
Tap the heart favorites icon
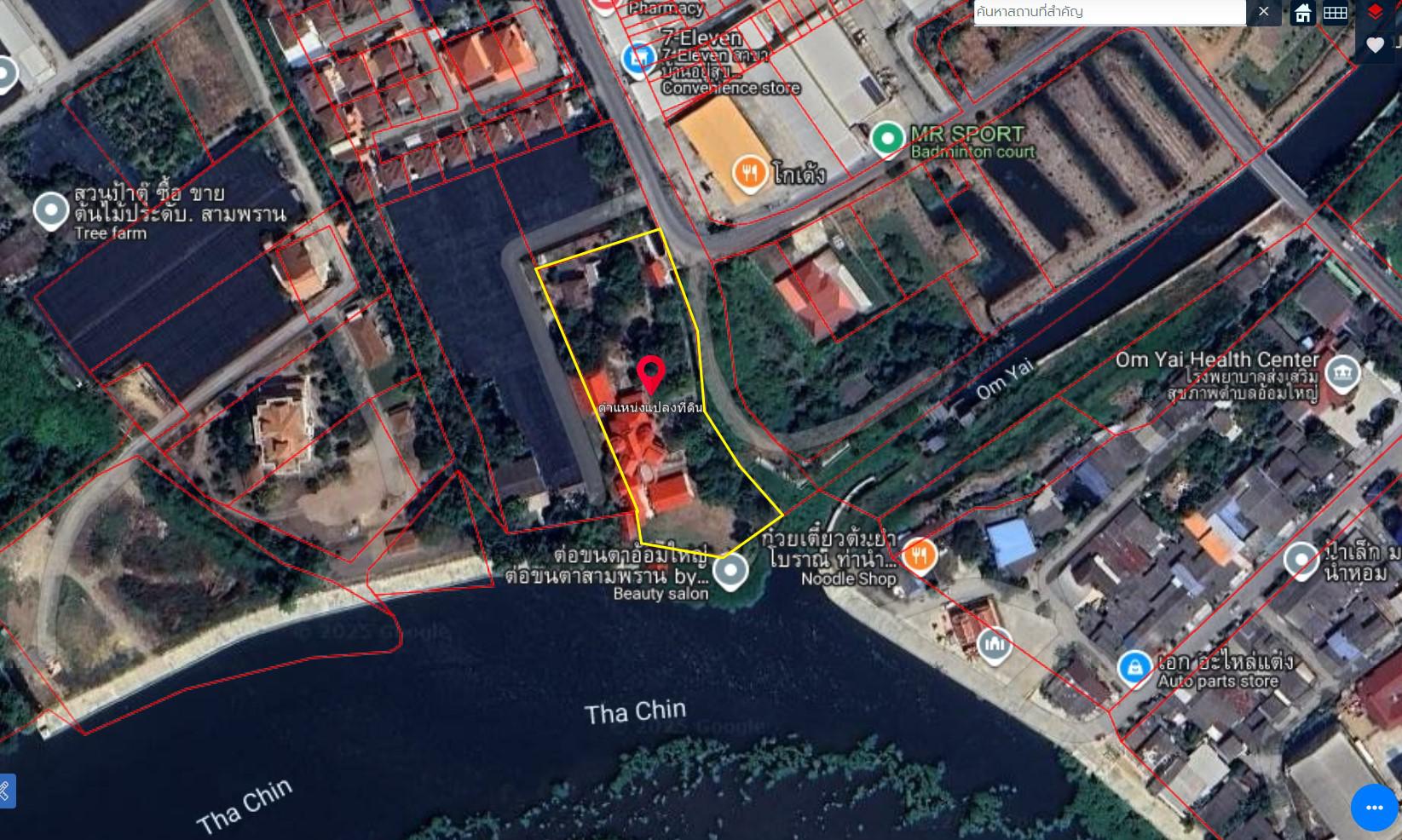coord(1375,44)
